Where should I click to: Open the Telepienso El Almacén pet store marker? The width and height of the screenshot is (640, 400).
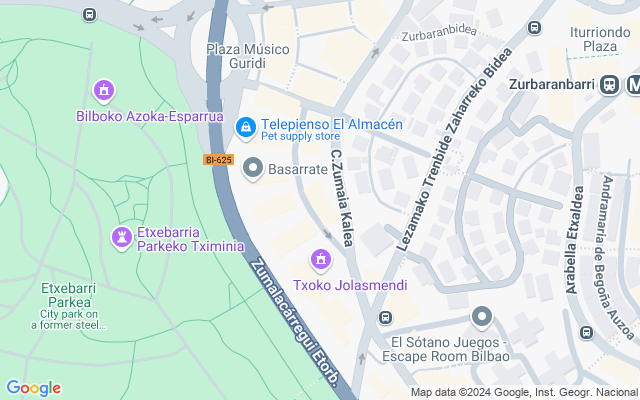(245, 128)
